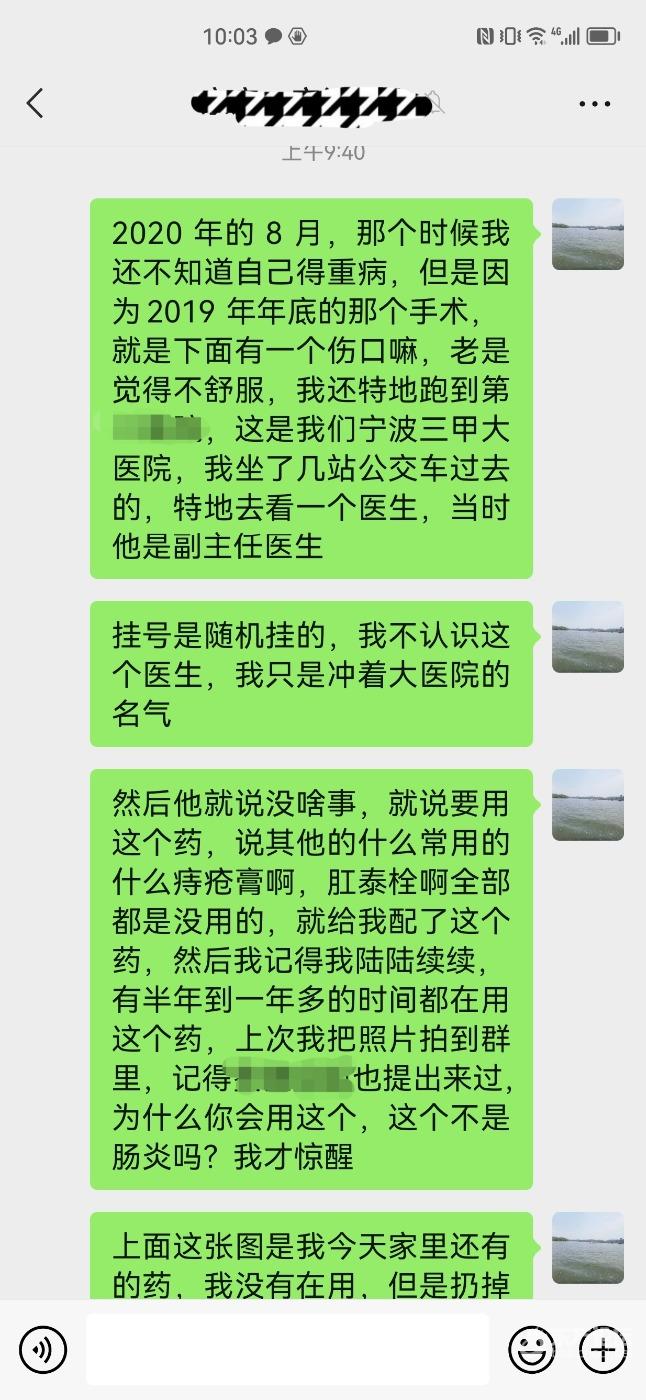
Task: Open the emoji sticker panel
Action: click(531, 1350)
